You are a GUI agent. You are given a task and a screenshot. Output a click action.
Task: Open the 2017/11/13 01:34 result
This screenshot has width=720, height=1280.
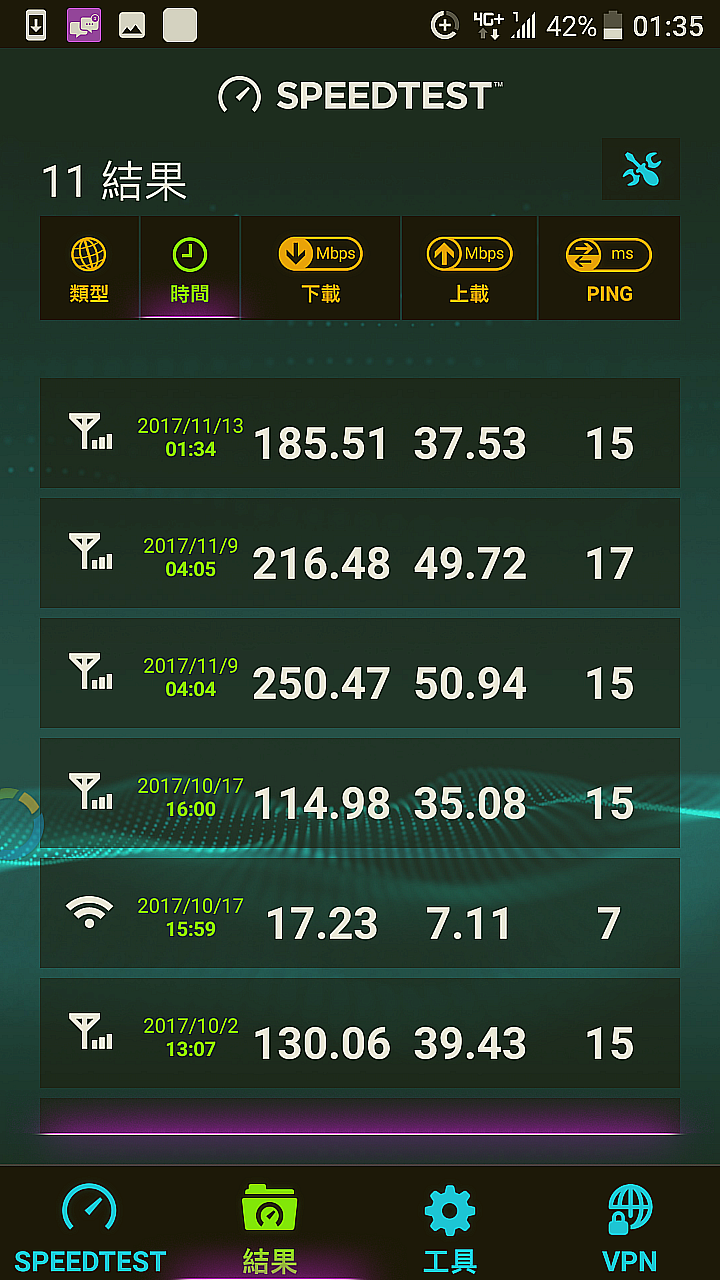coord(360,433)
